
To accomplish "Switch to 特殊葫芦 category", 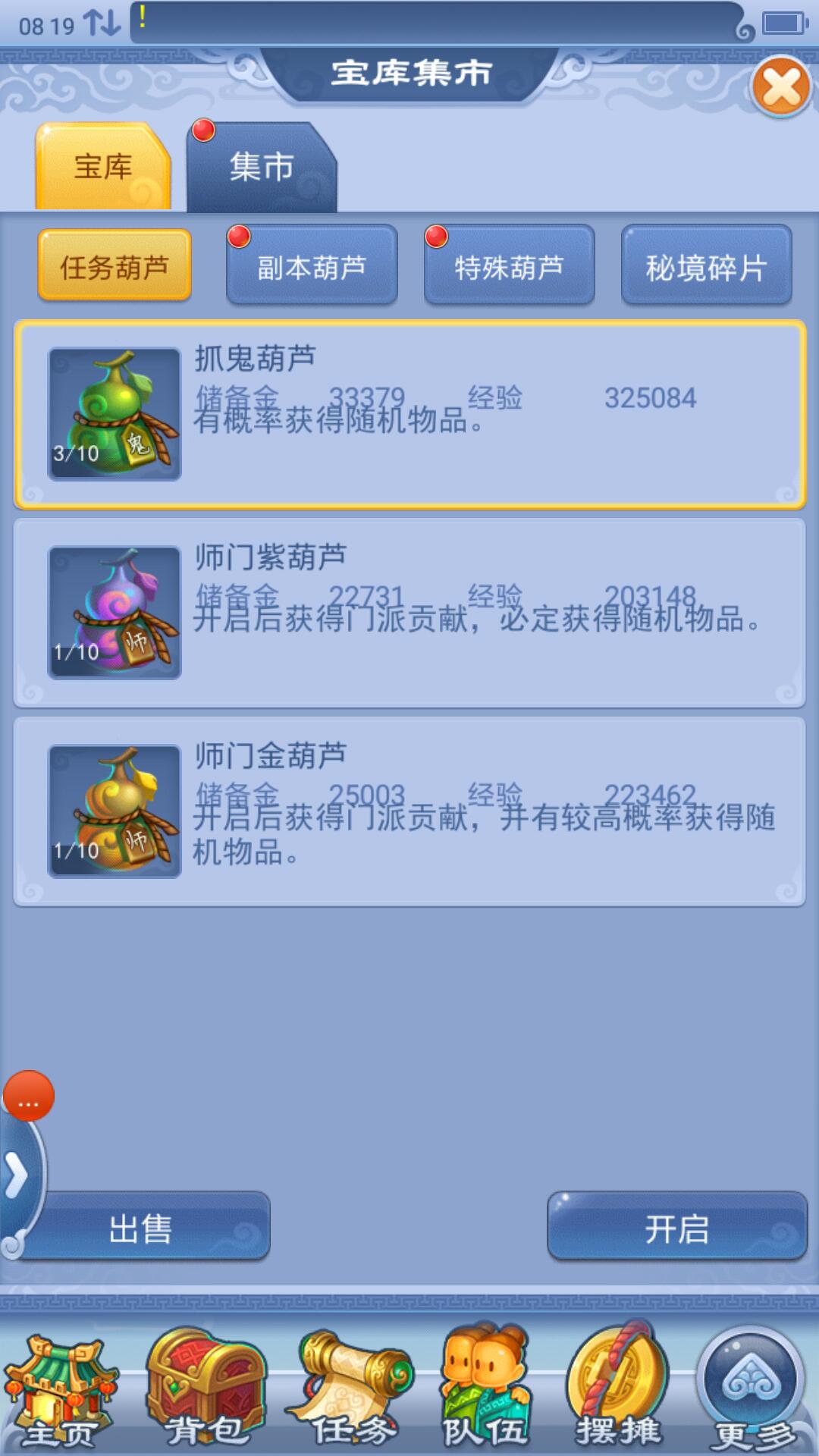I will click(x=509, y=266).
